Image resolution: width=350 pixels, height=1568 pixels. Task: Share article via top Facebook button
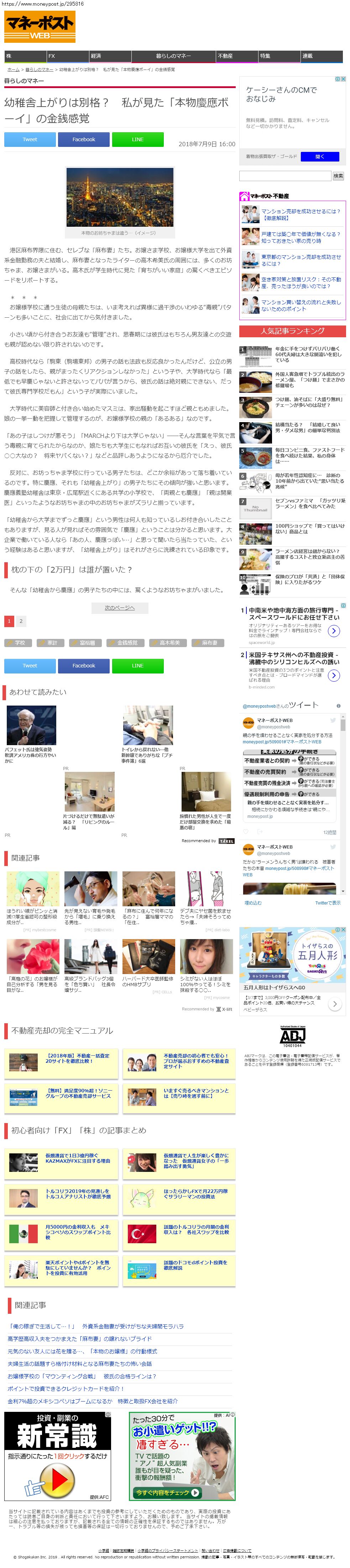coord(84,139)
